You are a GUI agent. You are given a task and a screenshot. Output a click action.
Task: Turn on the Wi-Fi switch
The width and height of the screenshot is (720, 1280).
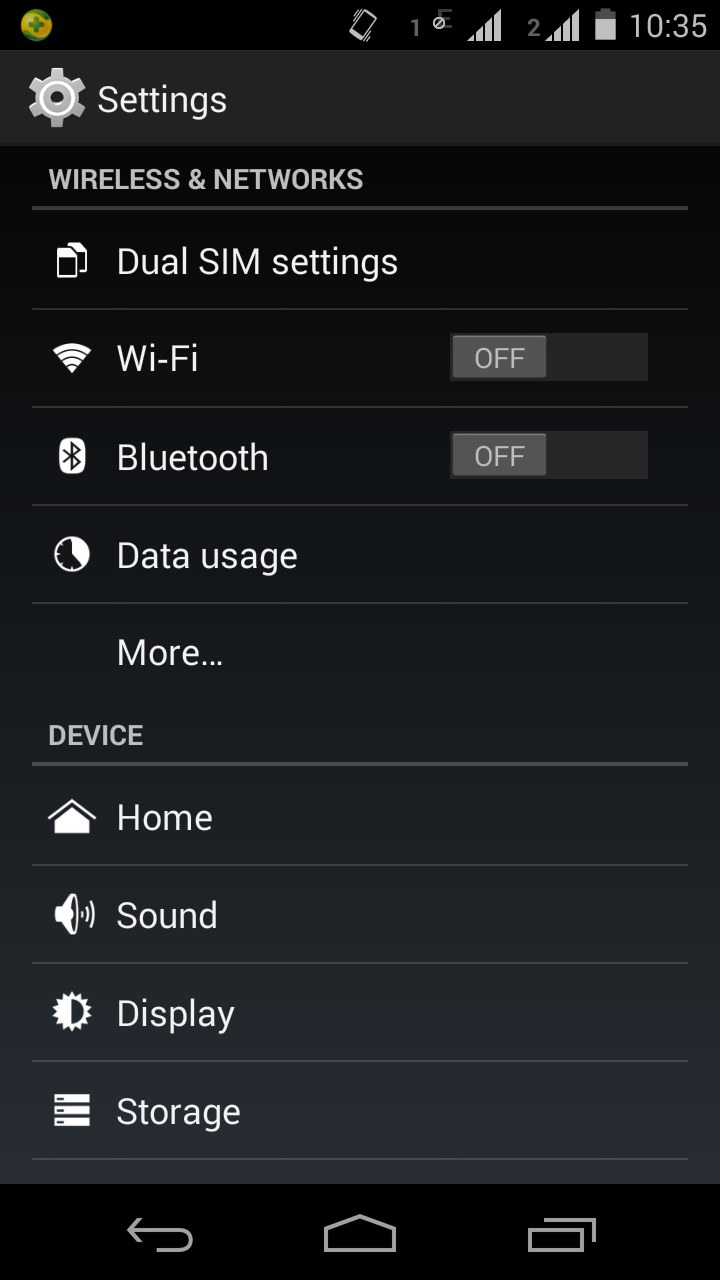(x=548, y=358)
